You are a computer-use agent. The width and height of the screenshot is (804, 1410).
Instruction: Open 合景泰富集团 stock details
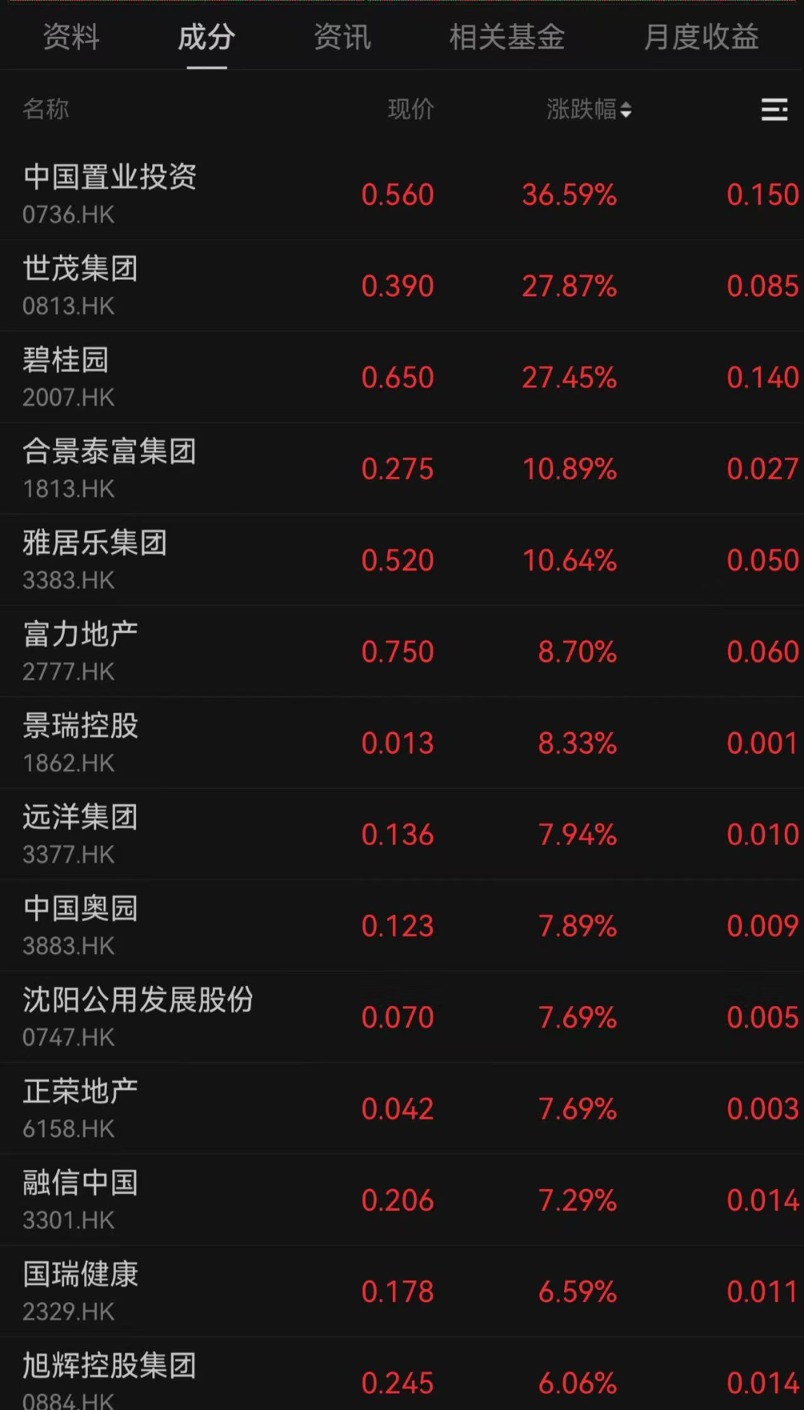(x=402, y=468)
